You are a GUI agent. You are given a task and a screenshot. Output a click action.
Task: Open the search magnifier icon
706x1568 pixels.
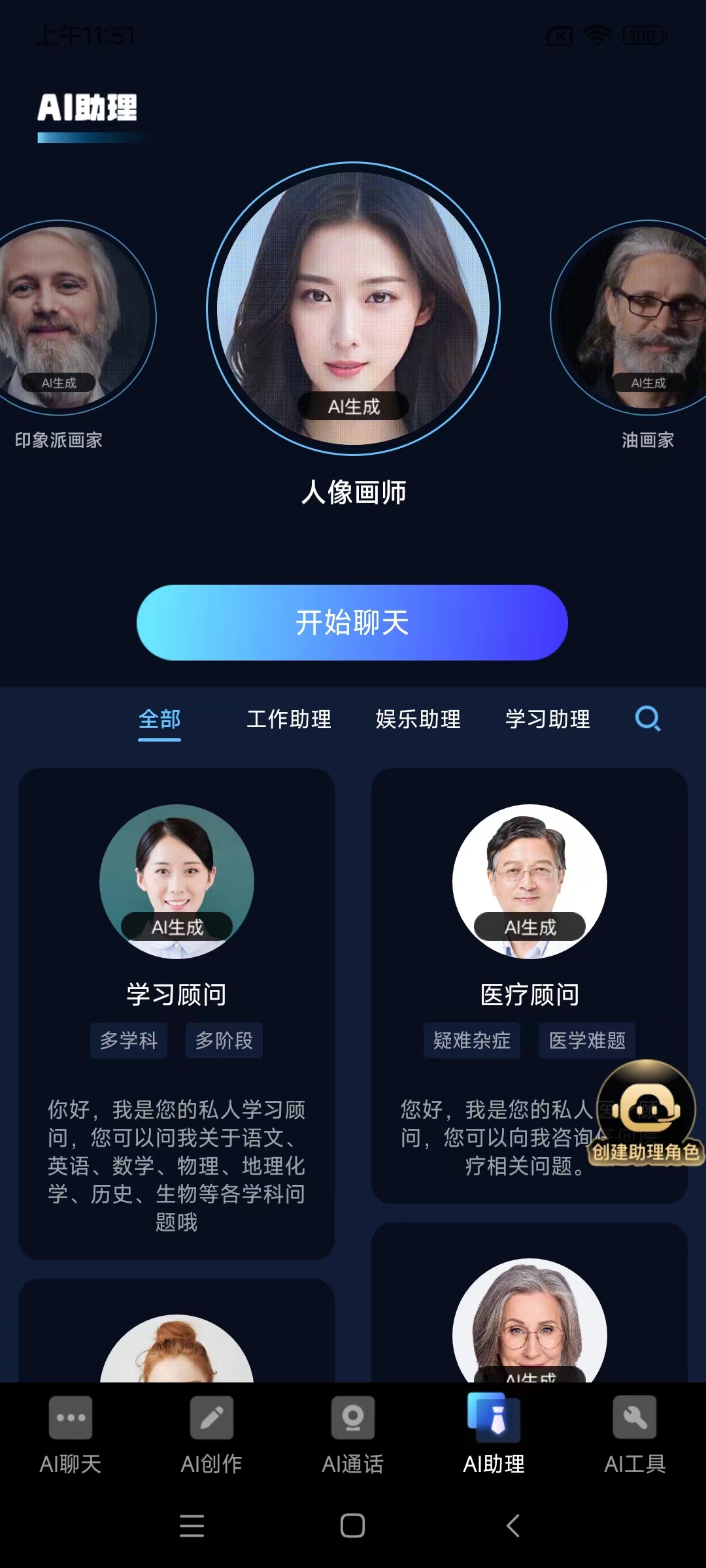[x=647, y=719]
